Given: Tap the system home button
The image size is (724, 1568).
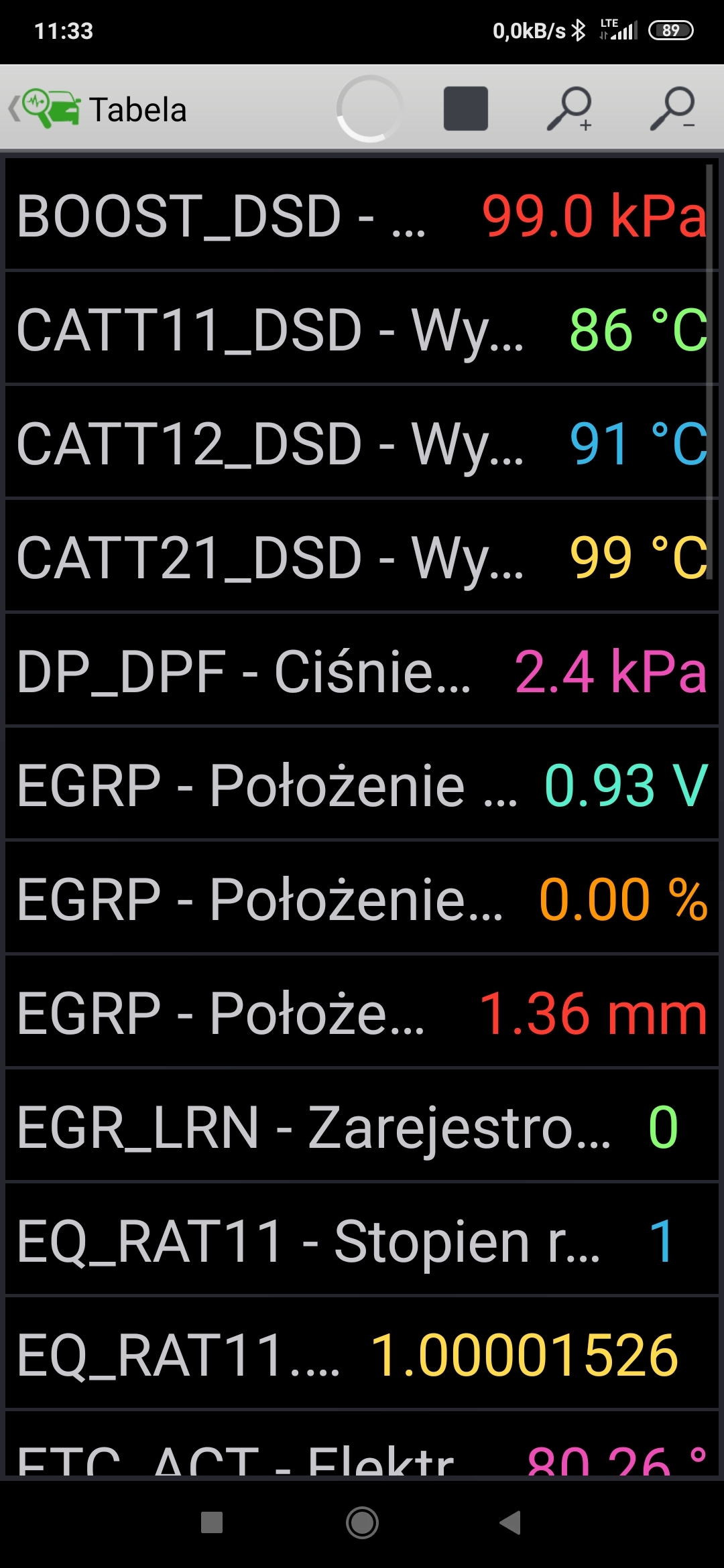Looking at the screenshot, I should [362, 1522].
